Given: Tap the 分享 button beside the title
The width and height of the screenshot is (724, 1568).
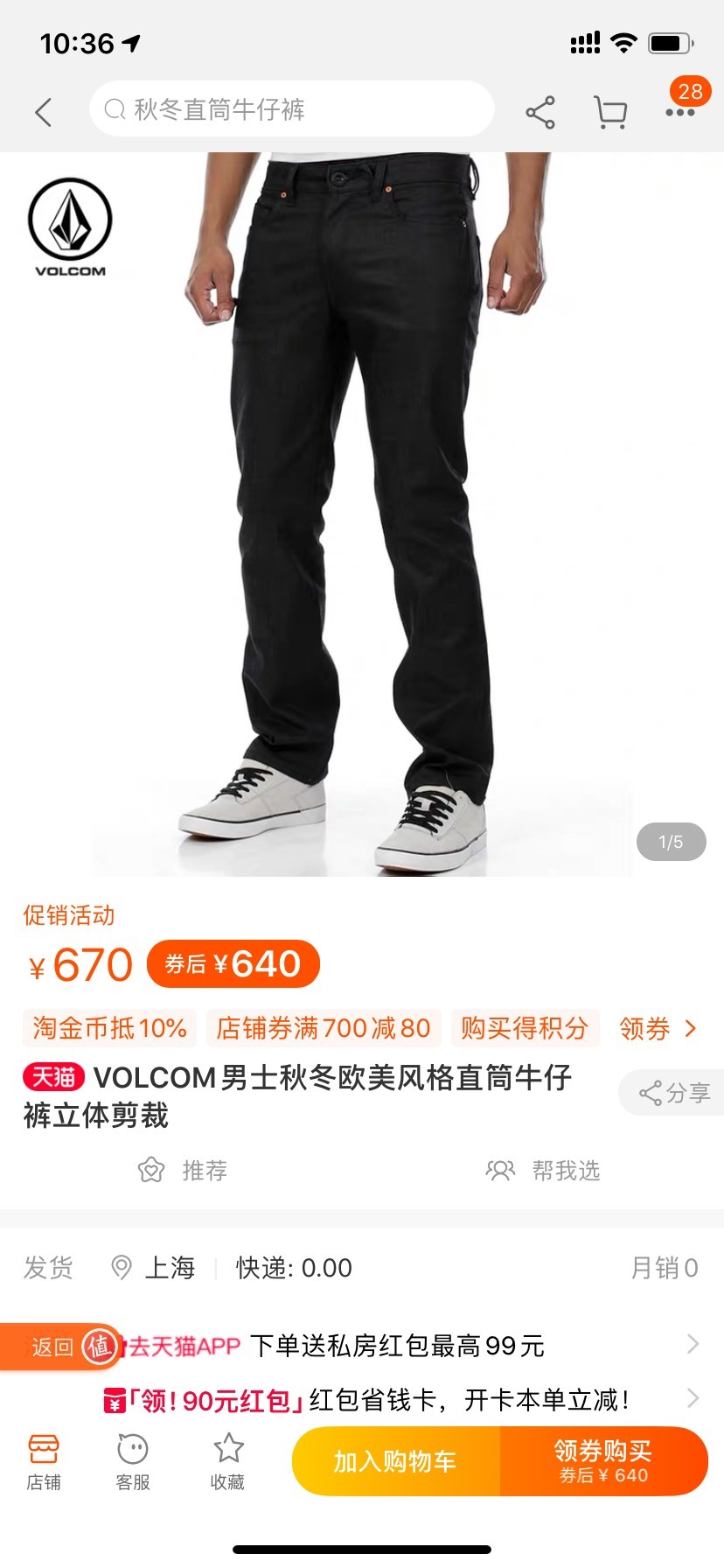Looking at the screenshot, I should click(x=672, y=1093).
